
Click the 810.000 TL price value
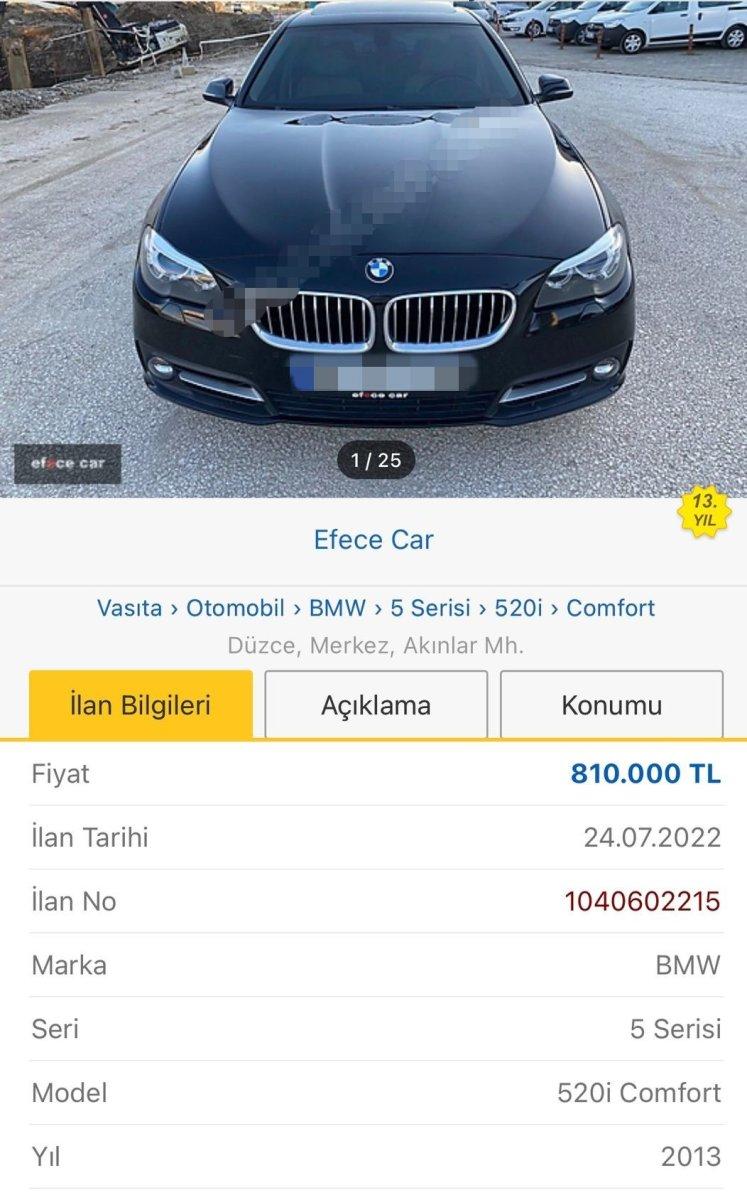(x=645, y=774)
